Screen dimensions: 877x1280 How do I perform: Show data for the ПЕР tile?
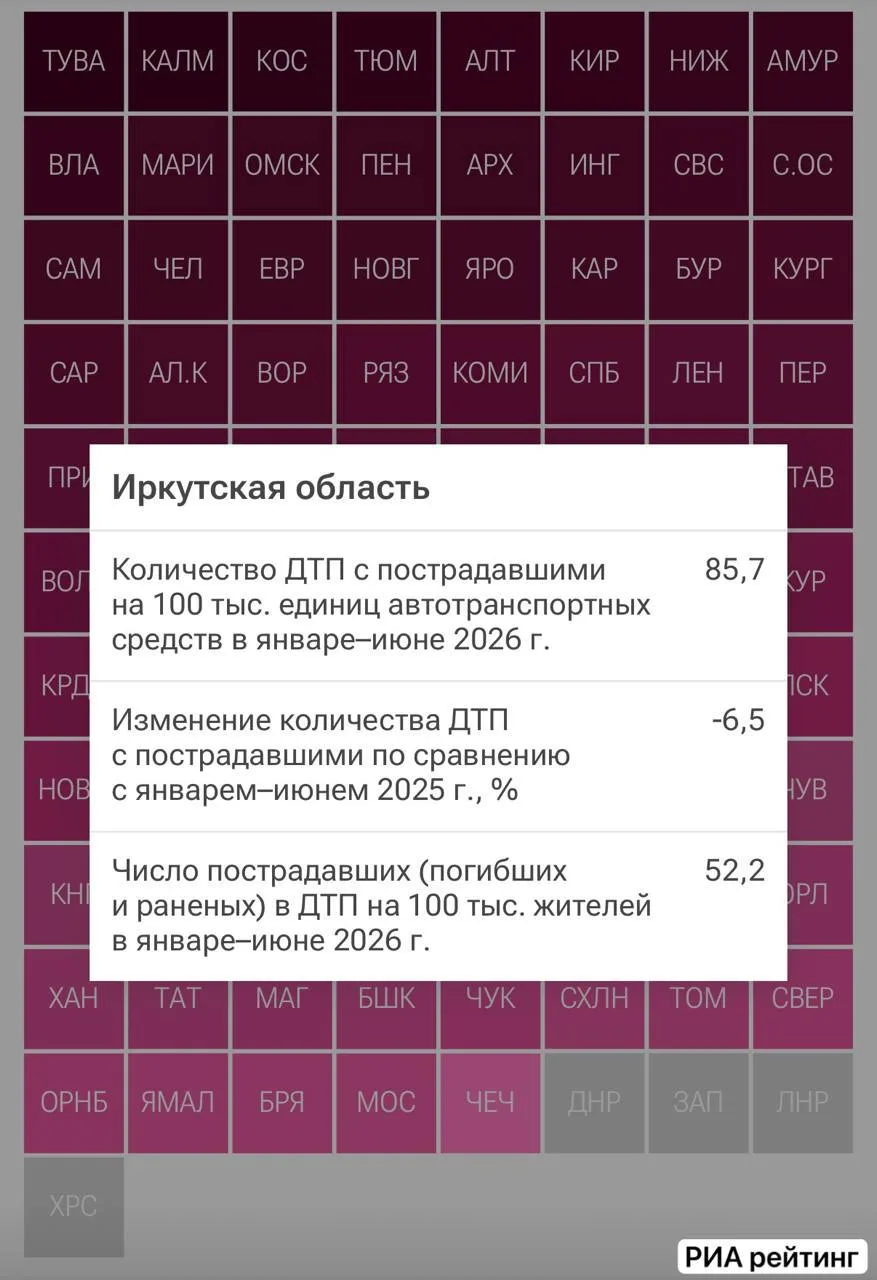pos(802,373)
